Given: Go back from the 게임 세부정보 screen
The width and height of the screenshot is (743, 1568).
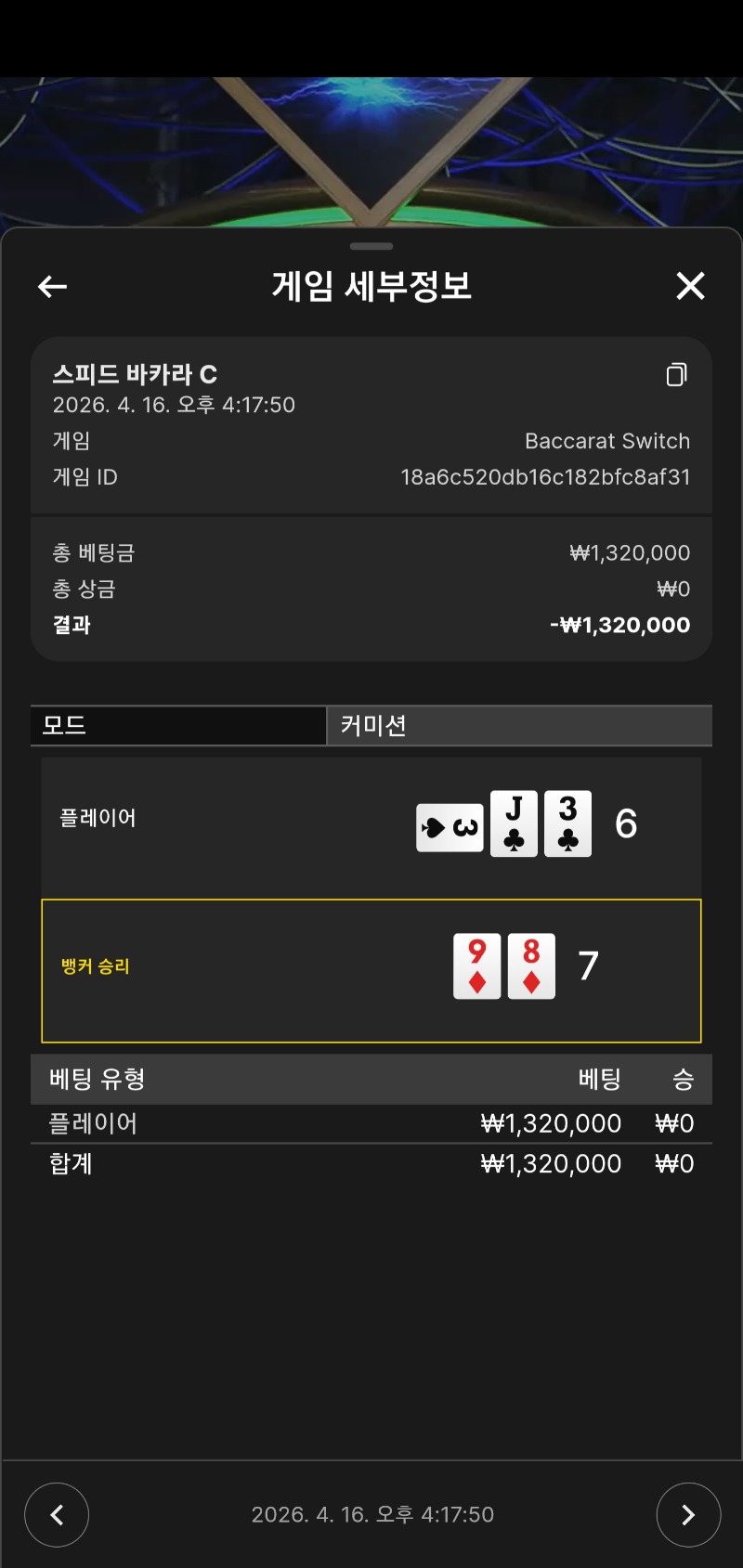Looking at the screenshot, I should (x=52, y=287).
